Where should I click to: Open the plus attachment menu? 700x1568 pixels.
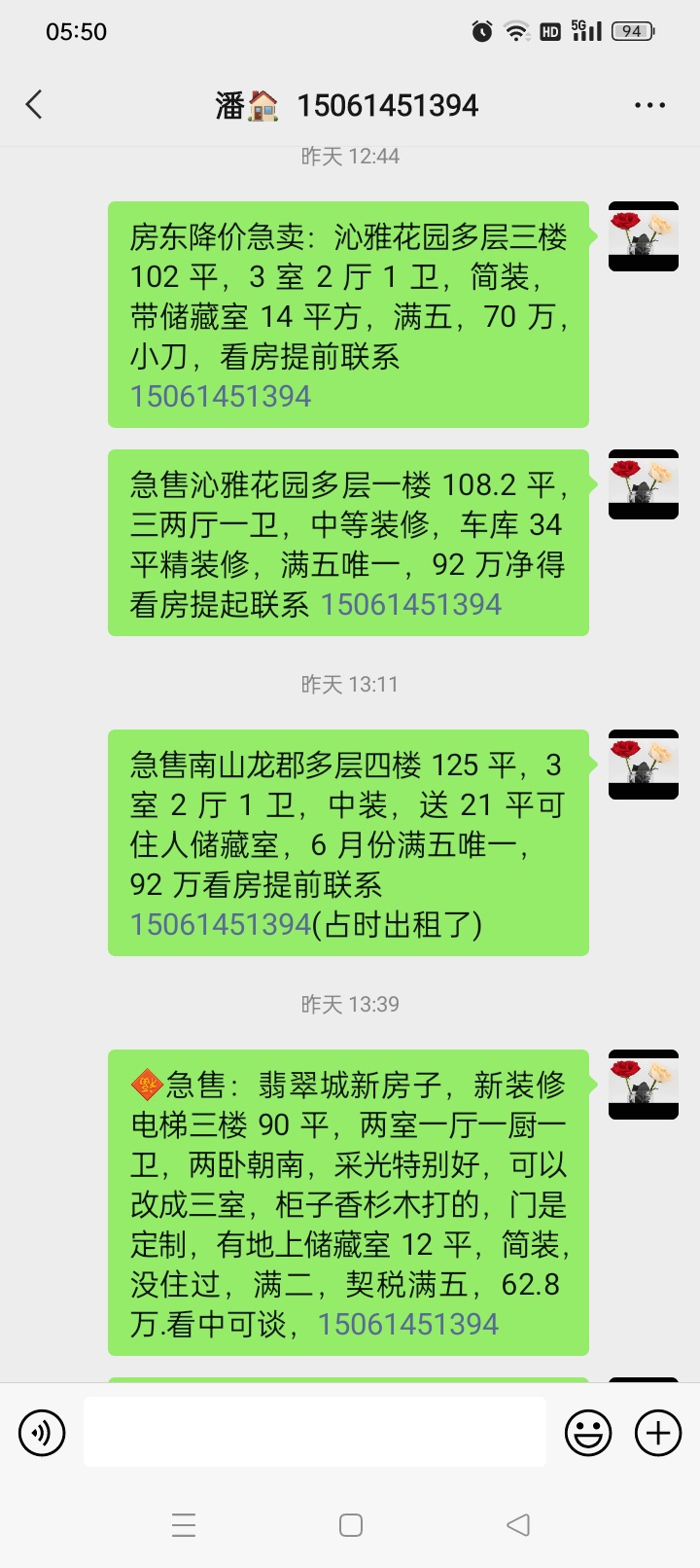(658, 1433)
